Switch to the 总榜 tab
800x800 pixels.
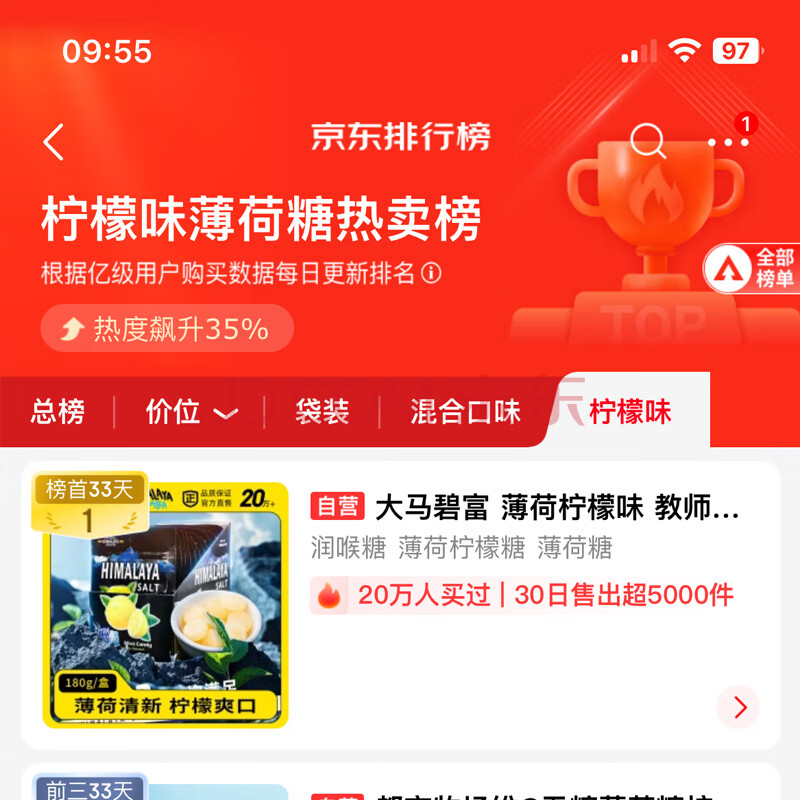pos(58,411)
